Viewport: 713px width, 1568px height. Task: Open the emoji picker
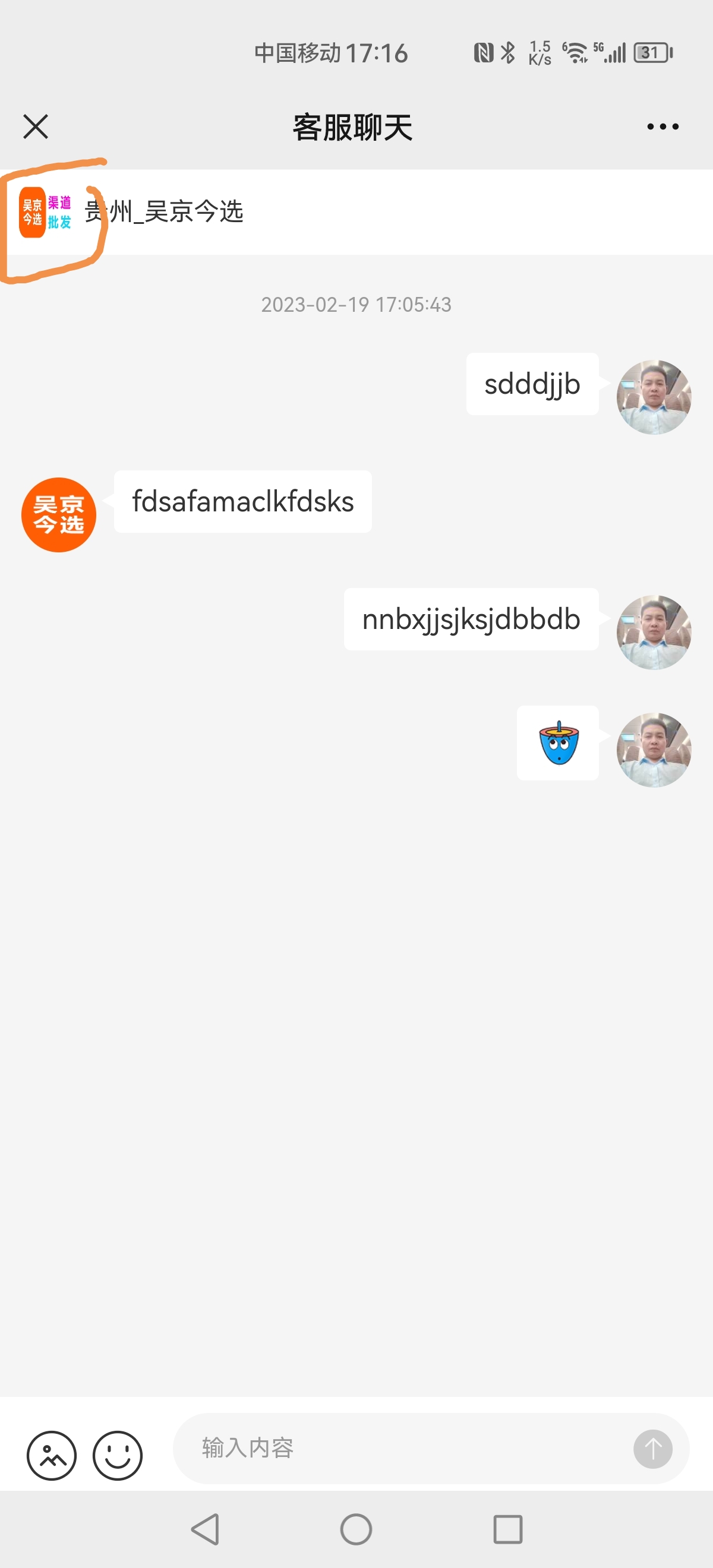point(118,1455)
